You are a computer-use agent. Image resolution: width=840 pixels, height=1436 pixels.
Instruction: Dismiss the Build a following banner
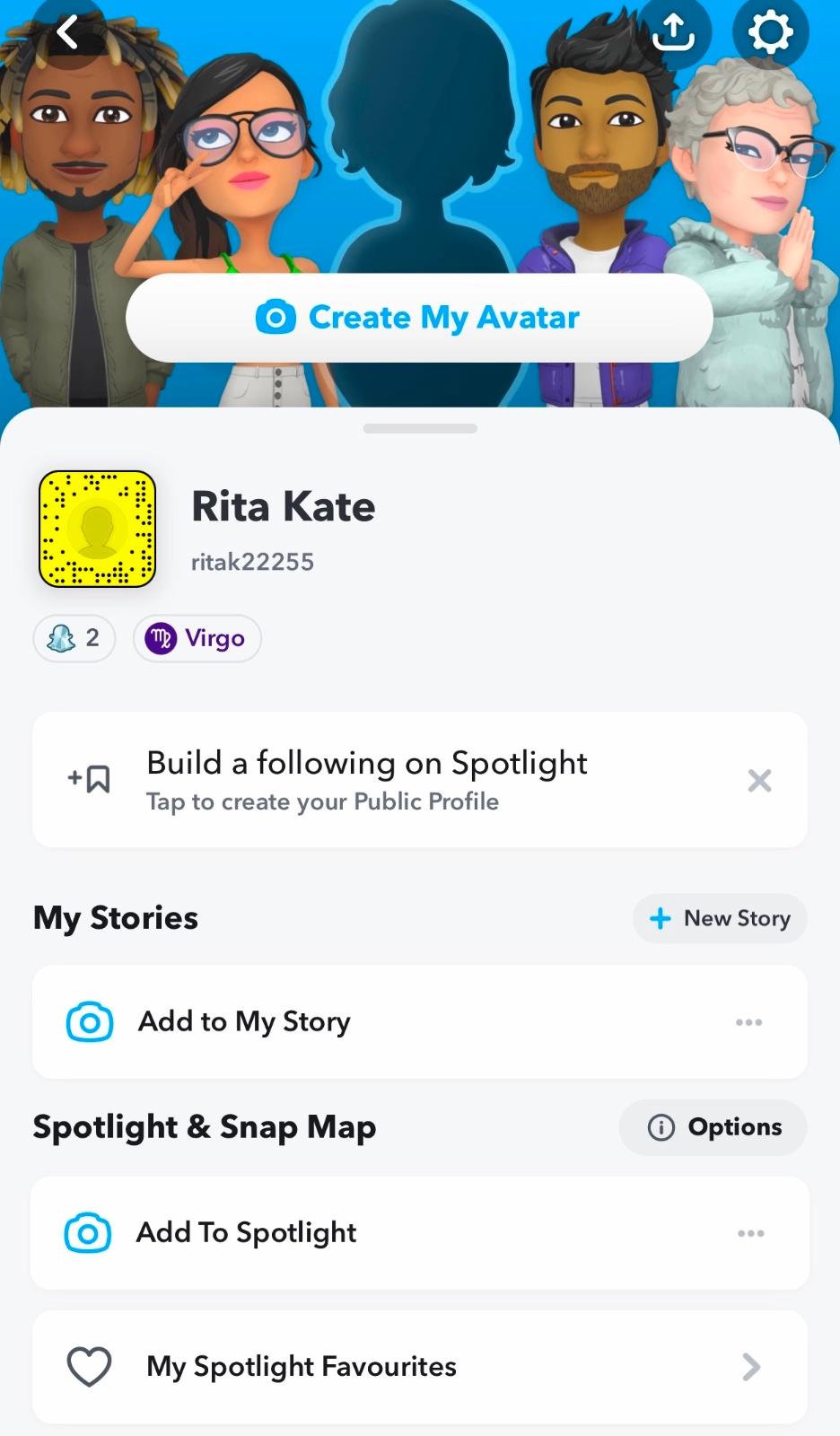[x=759, y=781]
